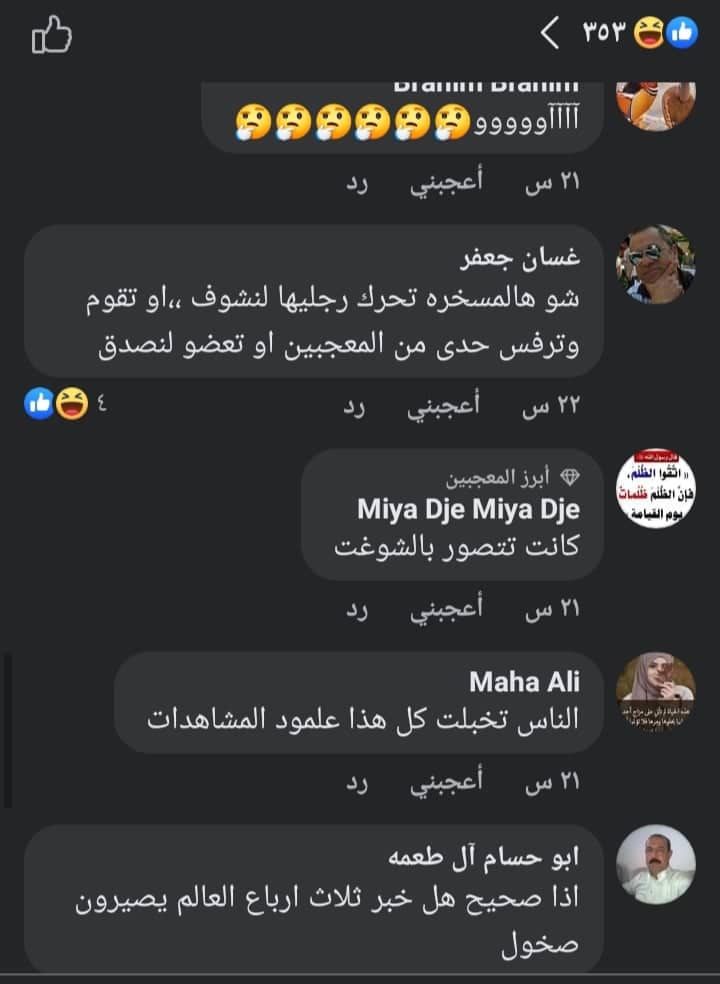The width and height of the screenshot is (720, 984).
Task: Reply to Maha Ali's comment
Action: pos(354,782)
